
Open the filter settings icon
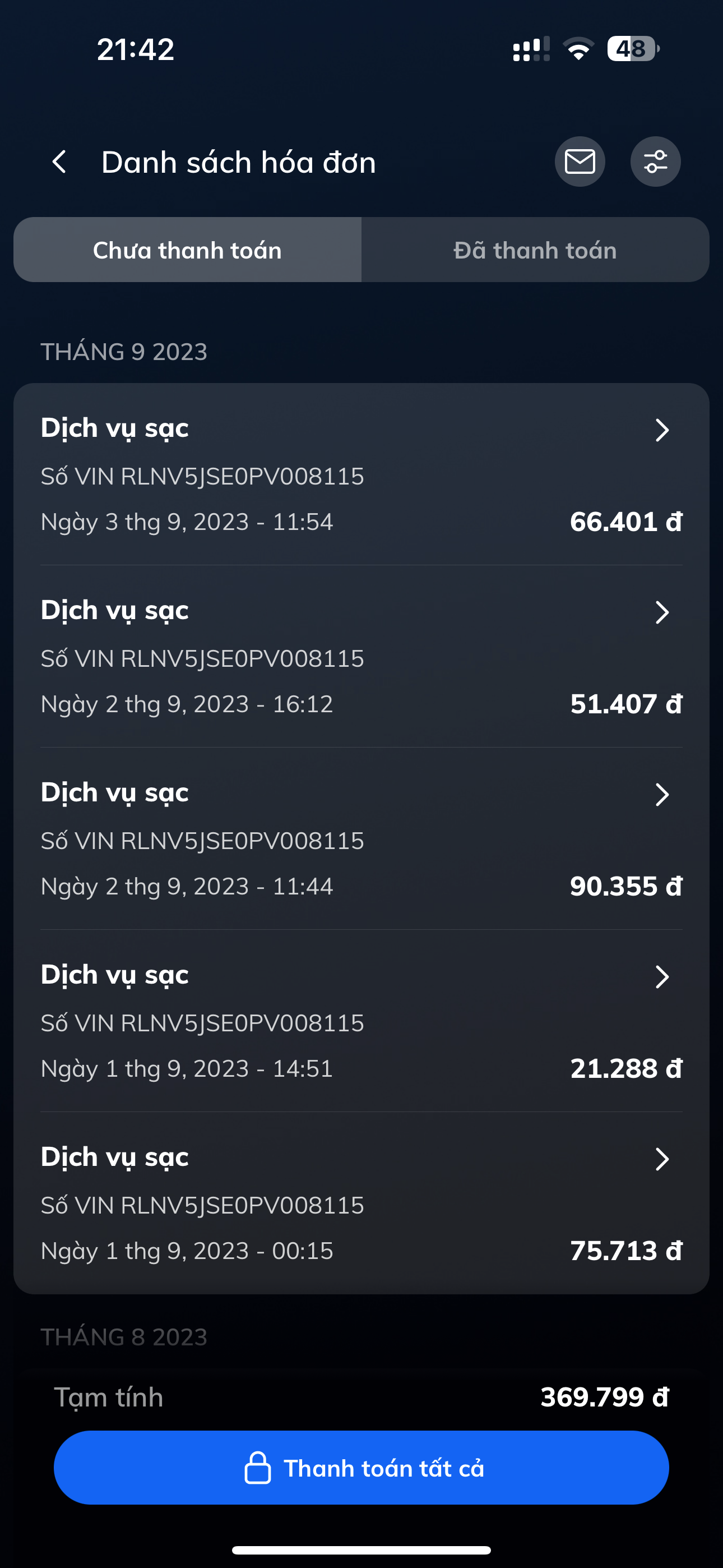click(655, 162)
